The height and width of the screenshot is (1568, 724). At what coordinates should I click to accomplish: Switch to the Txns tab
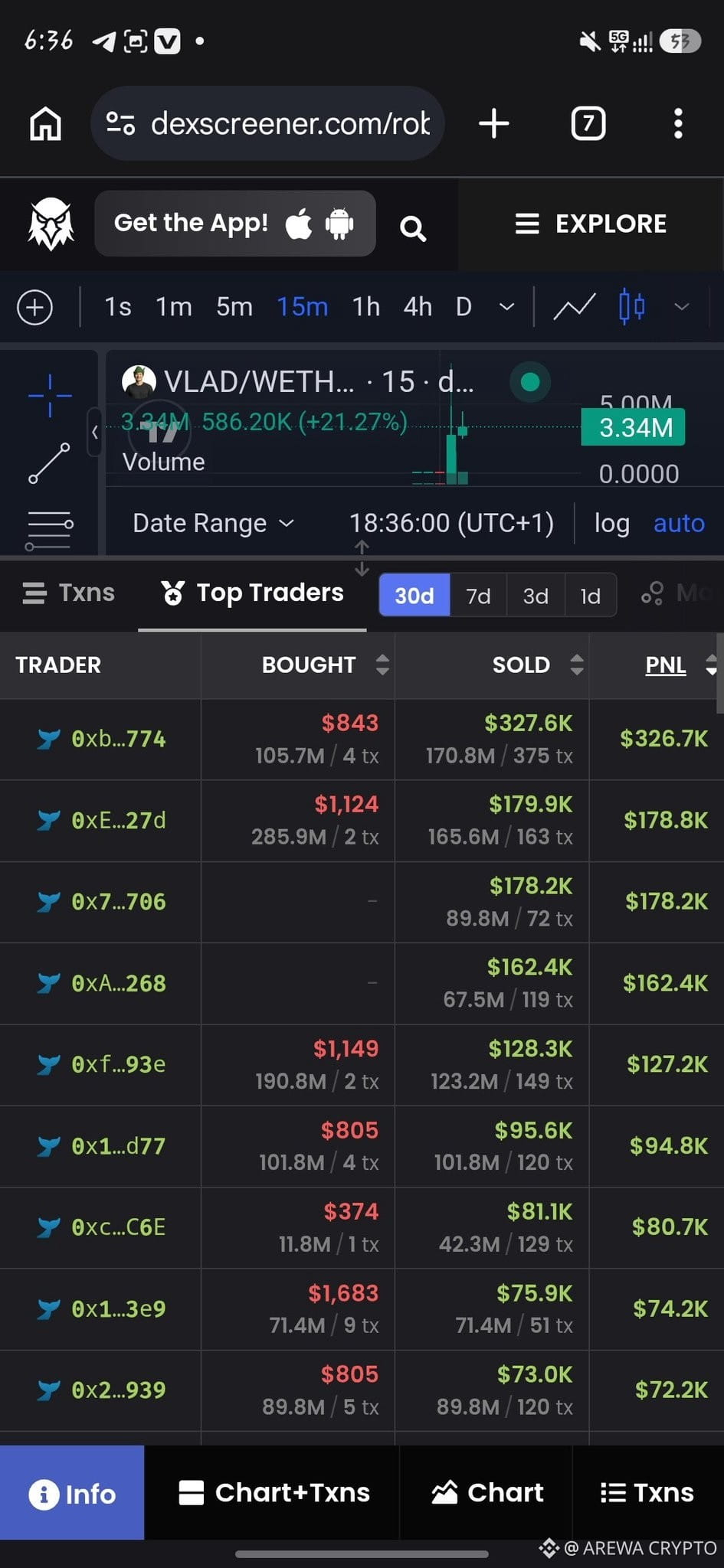click(x=69, y=593)
